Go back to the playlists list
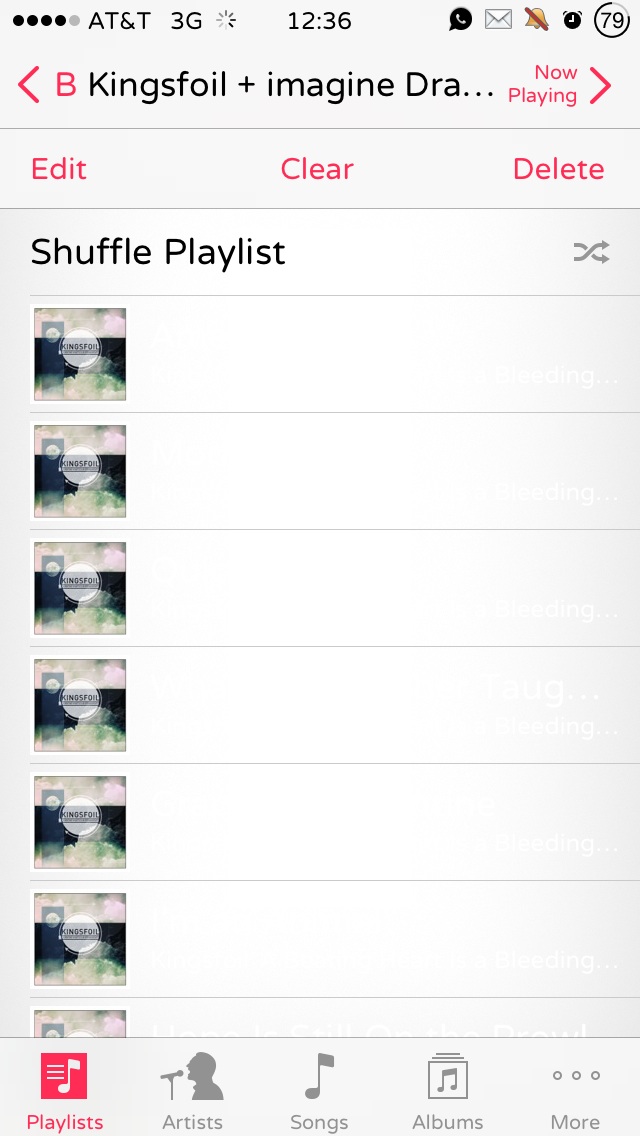This screenshot has height=1136, width=640. point(46,85)
